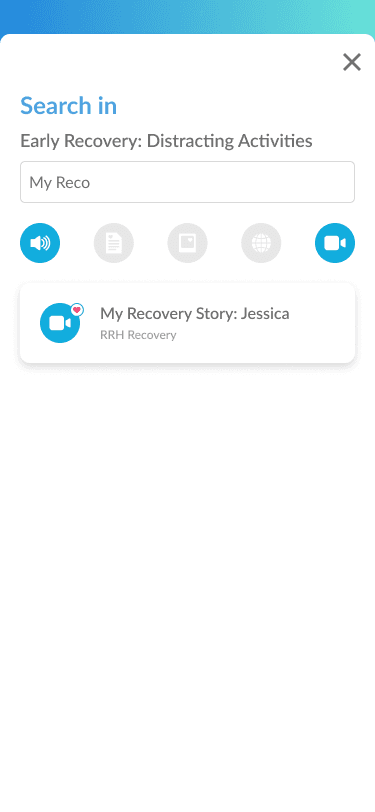Enable the web globe filter icon
375x812 pixels.
point(261,243)
